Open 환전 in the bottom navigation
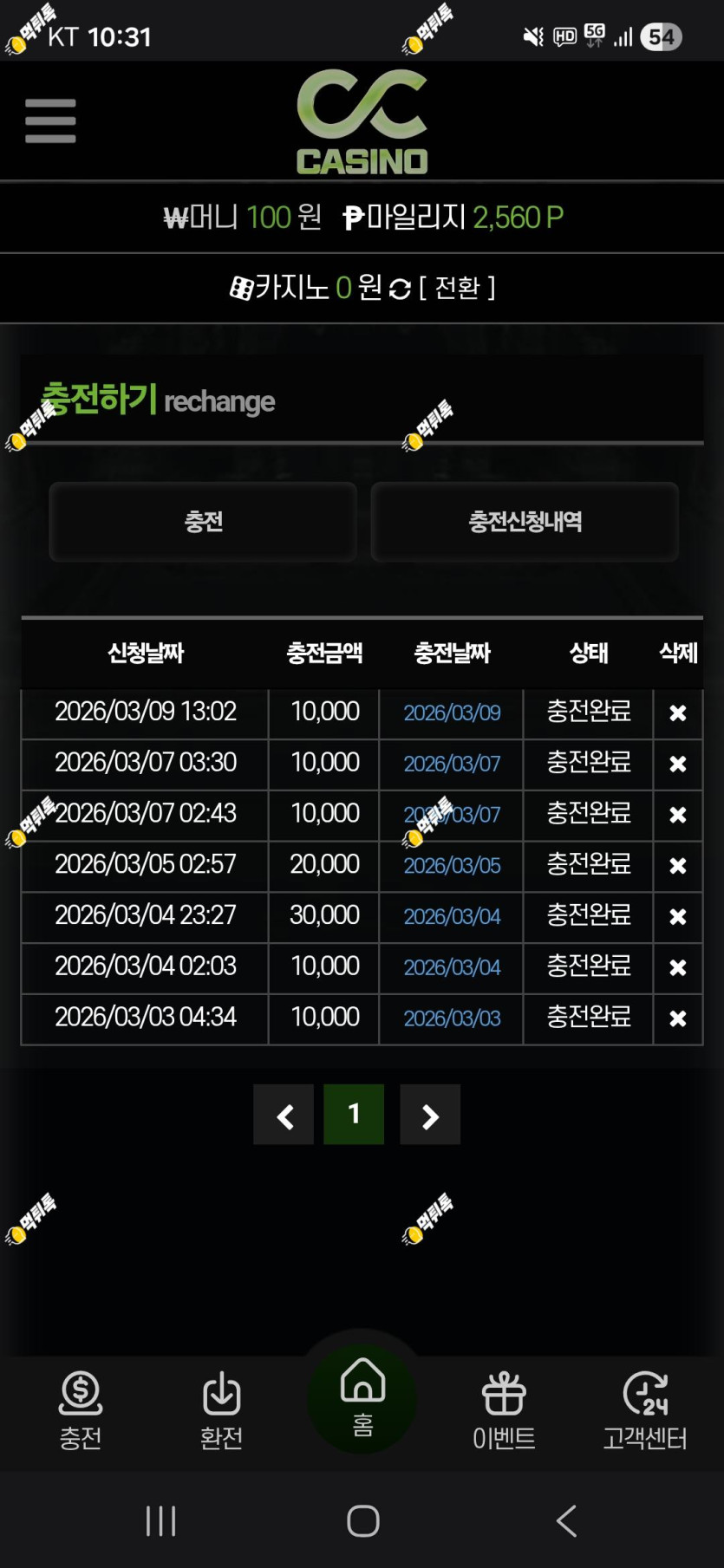Viewport: 724px width, 1568px height. [x=221, y=1411]
